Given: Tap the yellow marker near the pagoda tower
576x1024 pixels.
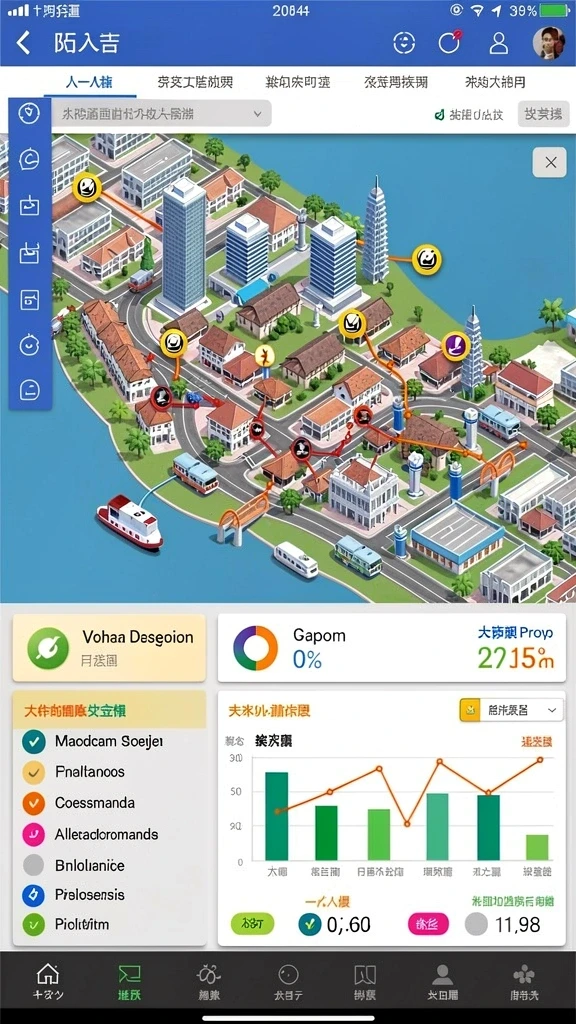Looking at the screenshot, I should [427, 259].
